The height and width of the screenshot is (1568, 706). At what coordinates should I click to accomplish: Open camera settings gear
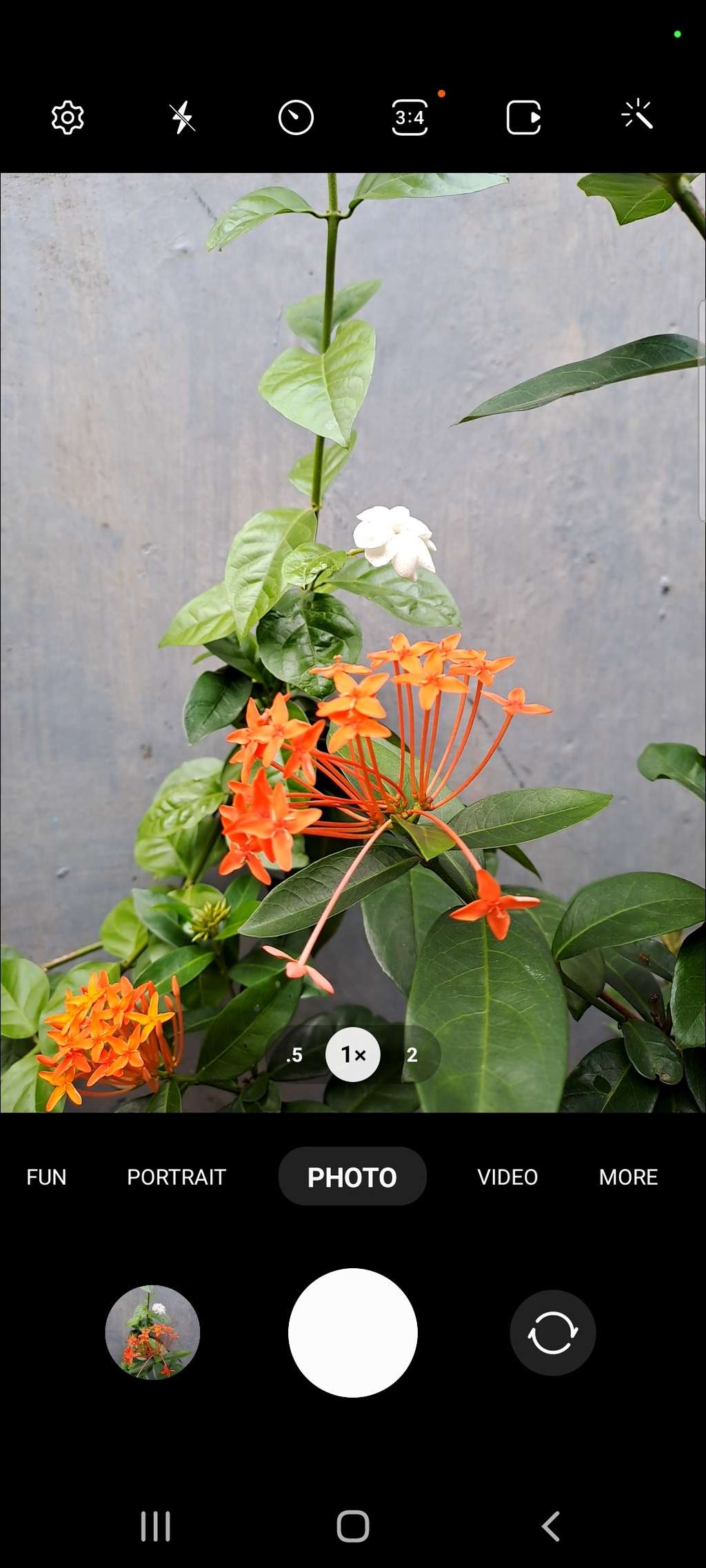pos(68,117)
